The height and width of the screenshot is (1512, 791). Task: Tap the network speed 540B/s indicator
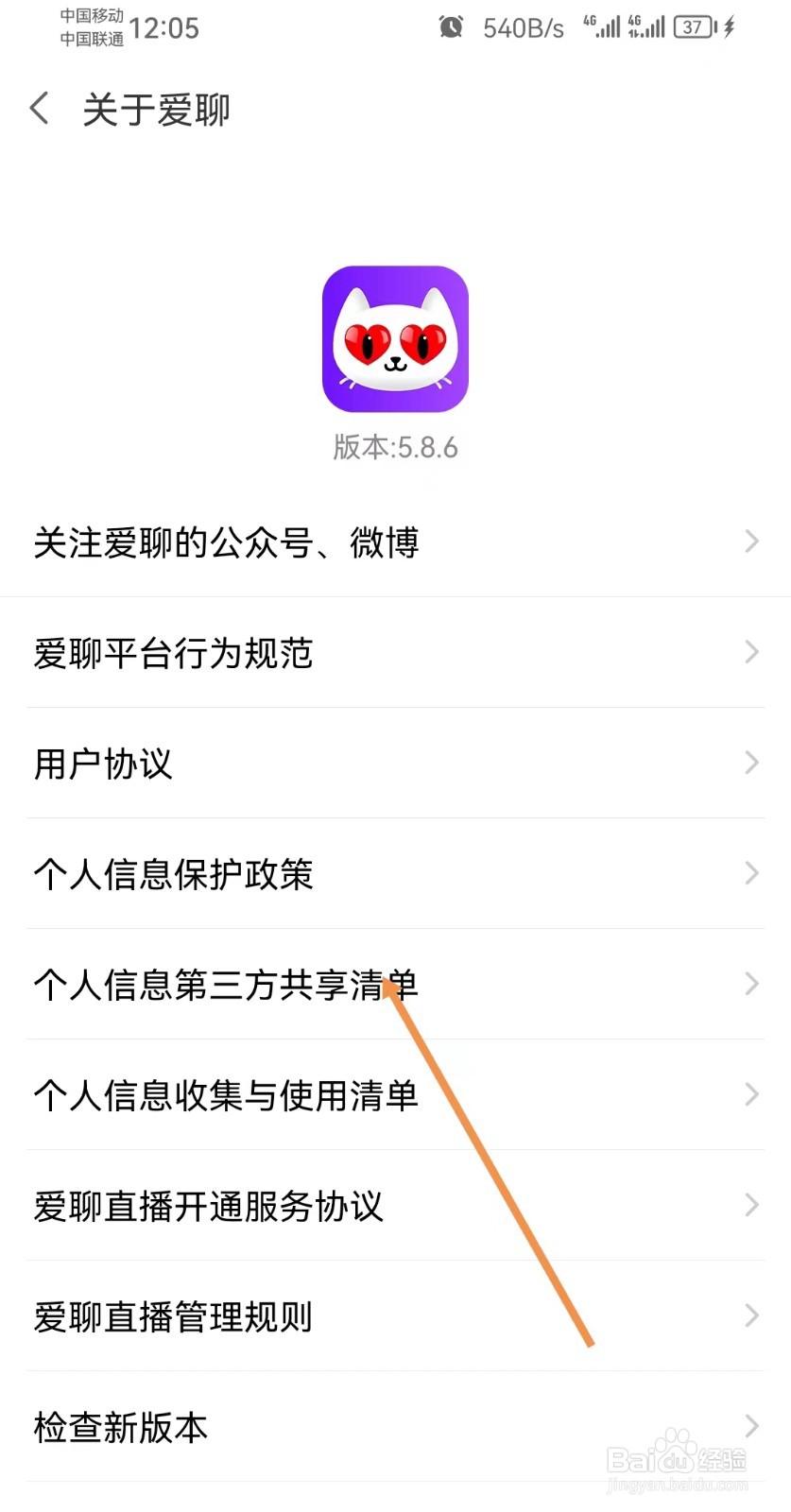click(x=524, y=26)
